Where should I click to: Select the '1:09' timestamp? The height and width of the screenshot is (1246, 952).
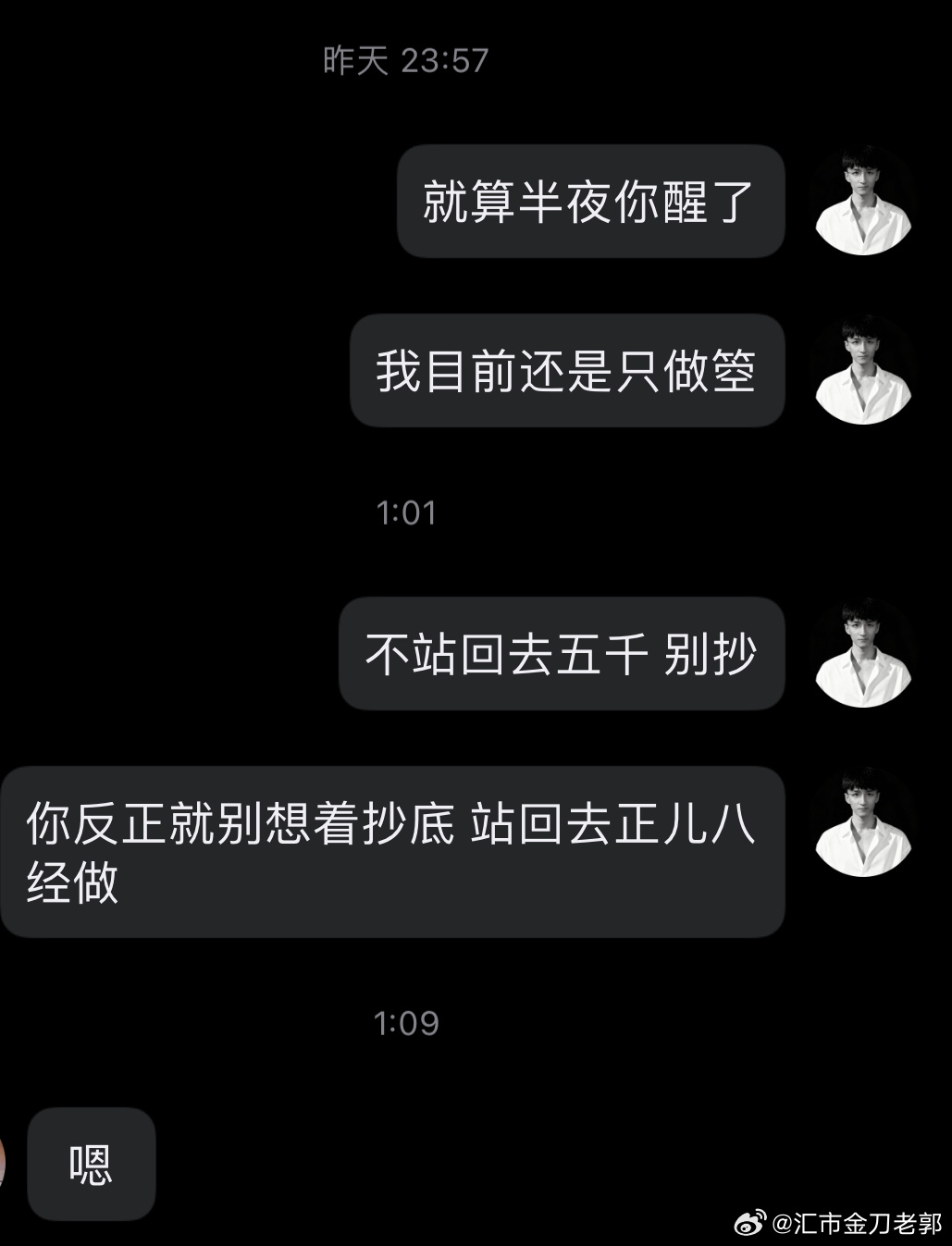[x=405, y=1023]
